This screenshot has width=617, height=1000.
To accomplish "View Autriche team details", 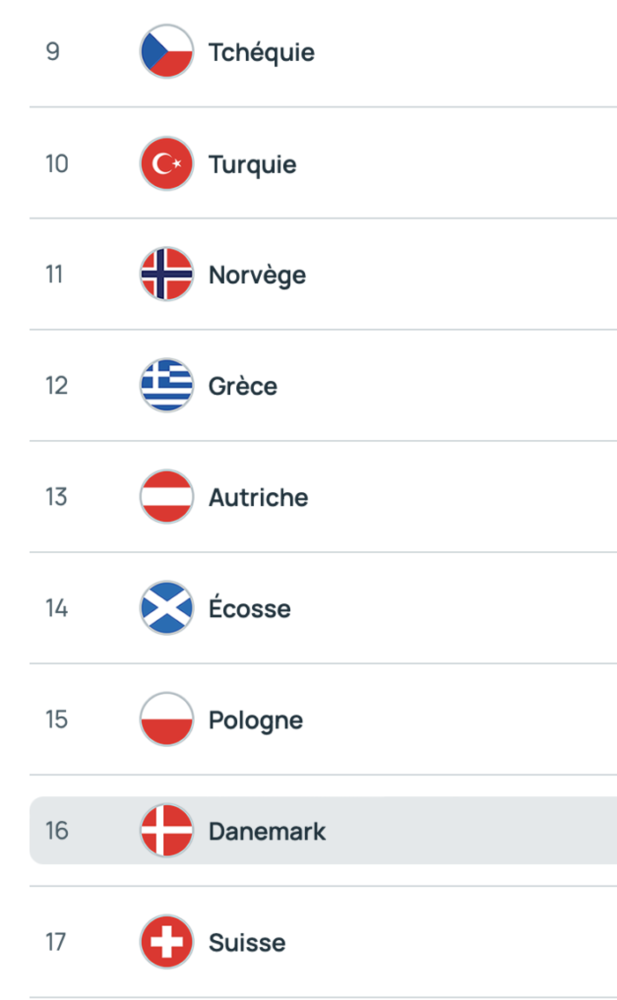I will tap(323, 497).
